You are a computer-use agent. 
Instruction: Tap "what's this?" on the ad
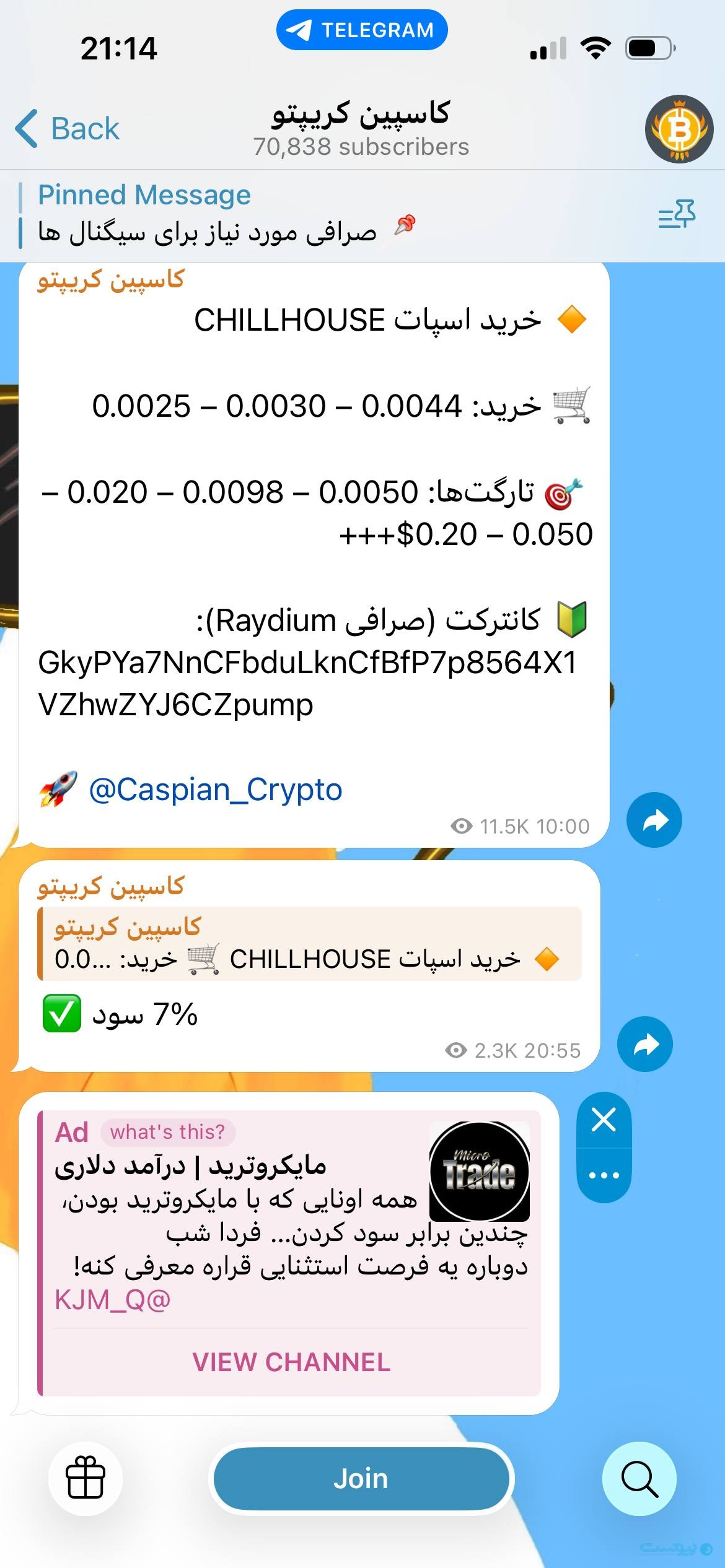click(167, 1132)
